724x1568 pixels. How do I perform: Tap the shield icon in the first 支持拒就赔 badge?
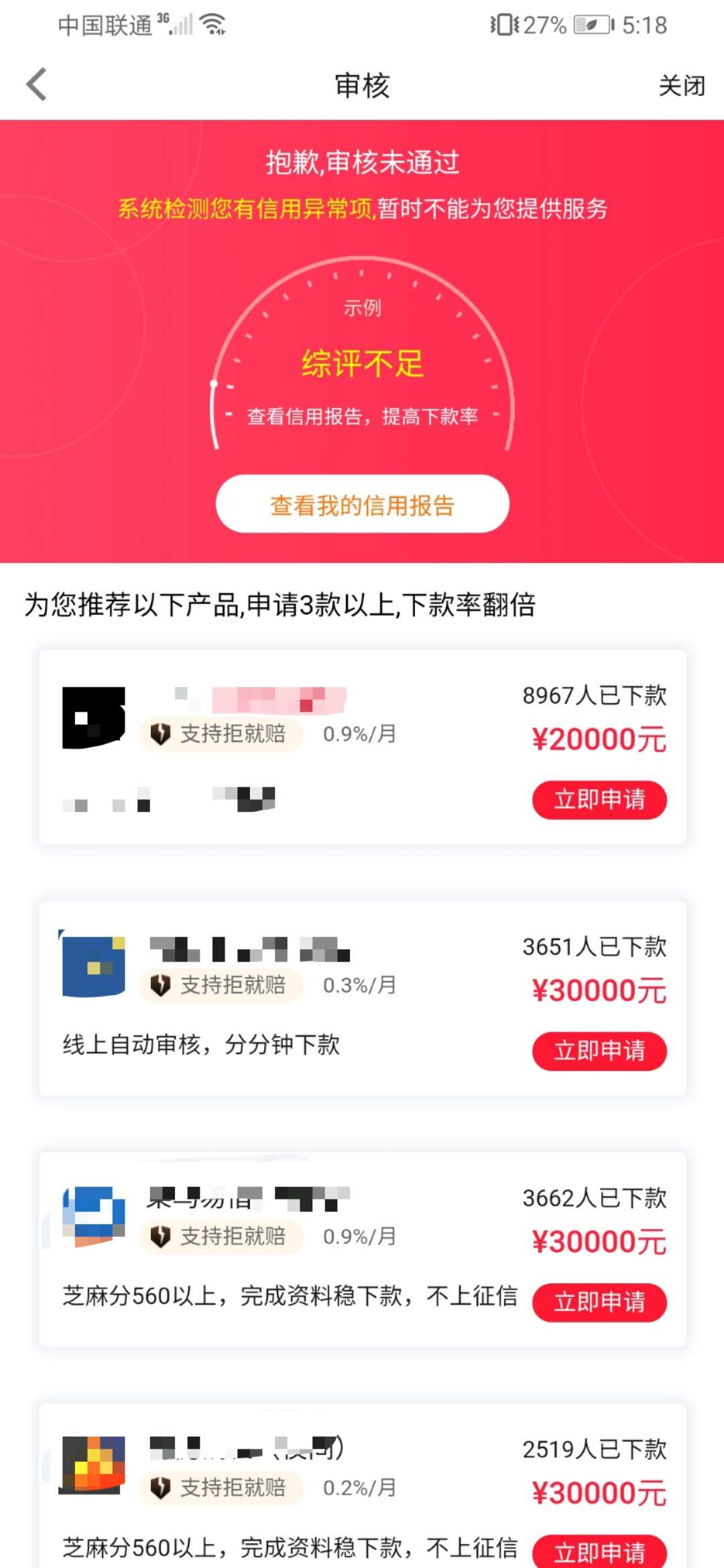point(163,734)
